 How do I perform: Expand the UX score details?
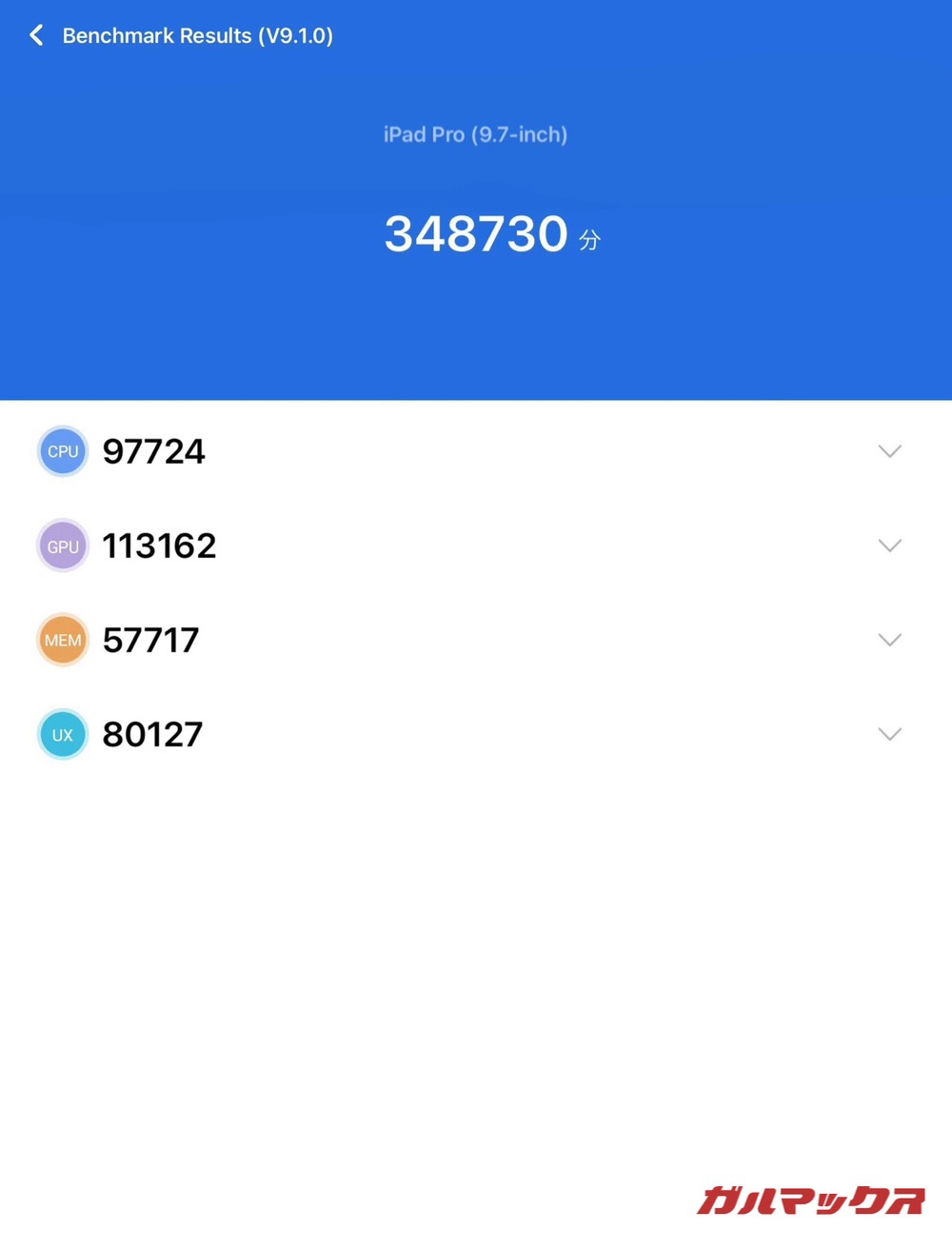point(889,734)
